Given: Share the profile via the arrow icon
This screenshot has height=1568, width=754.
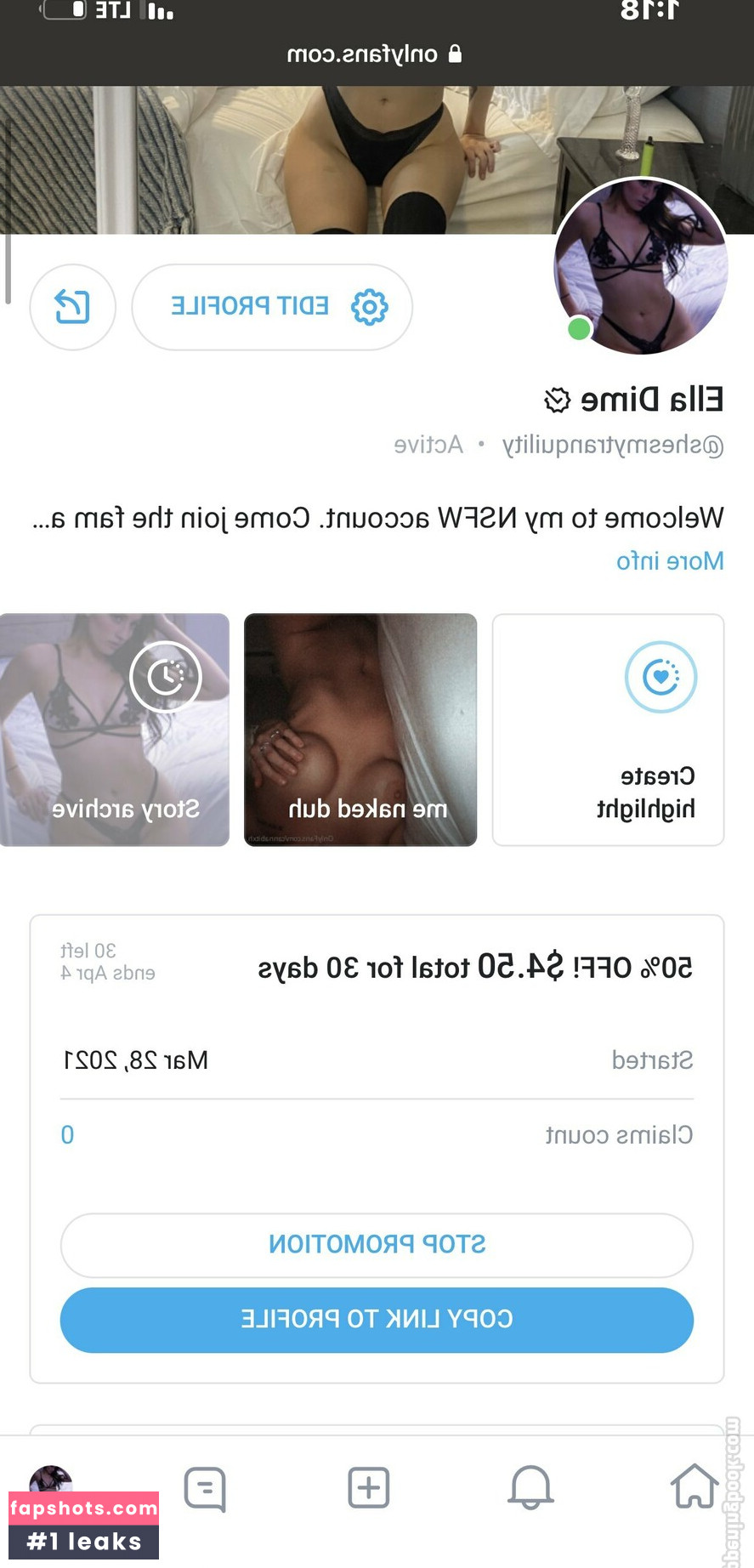Looking at the screenshot, I should (72, 306).
